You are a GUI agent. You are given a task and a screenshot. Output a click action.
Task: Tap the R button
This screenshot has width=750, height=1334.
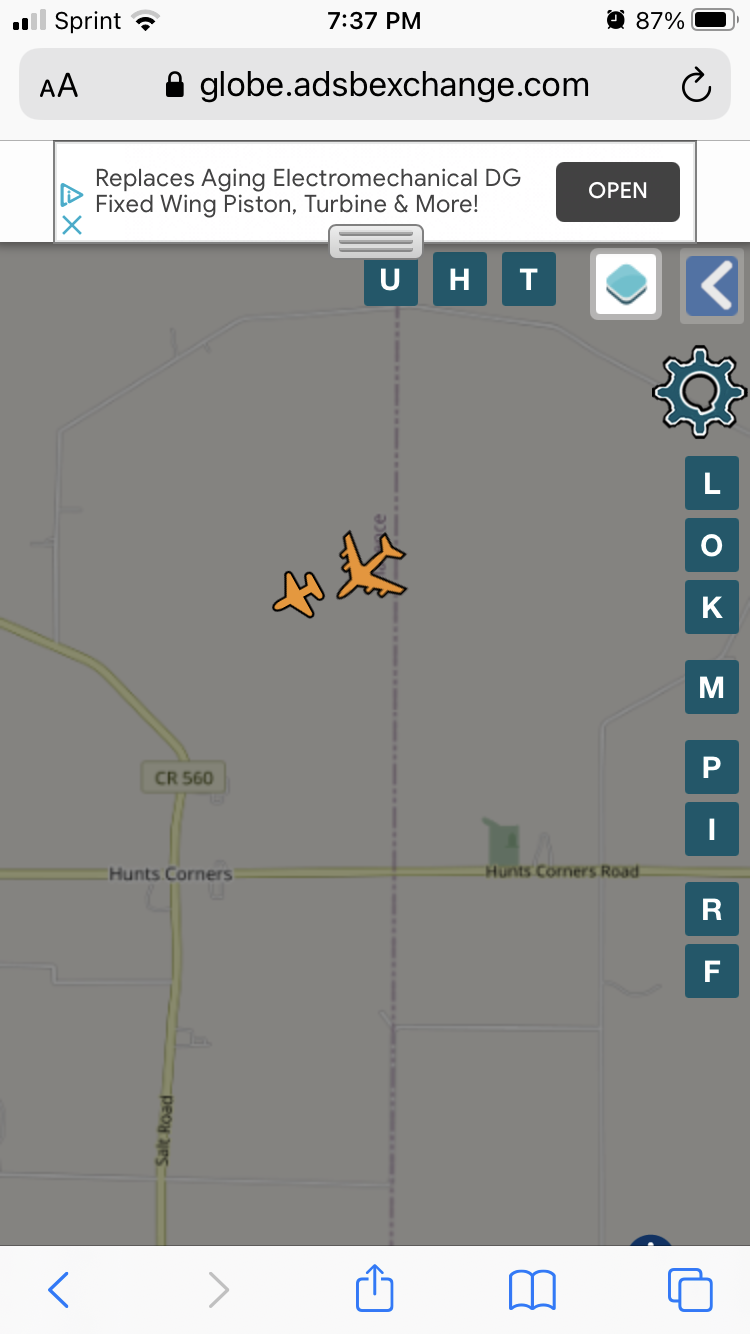click(x=712, y=909)
